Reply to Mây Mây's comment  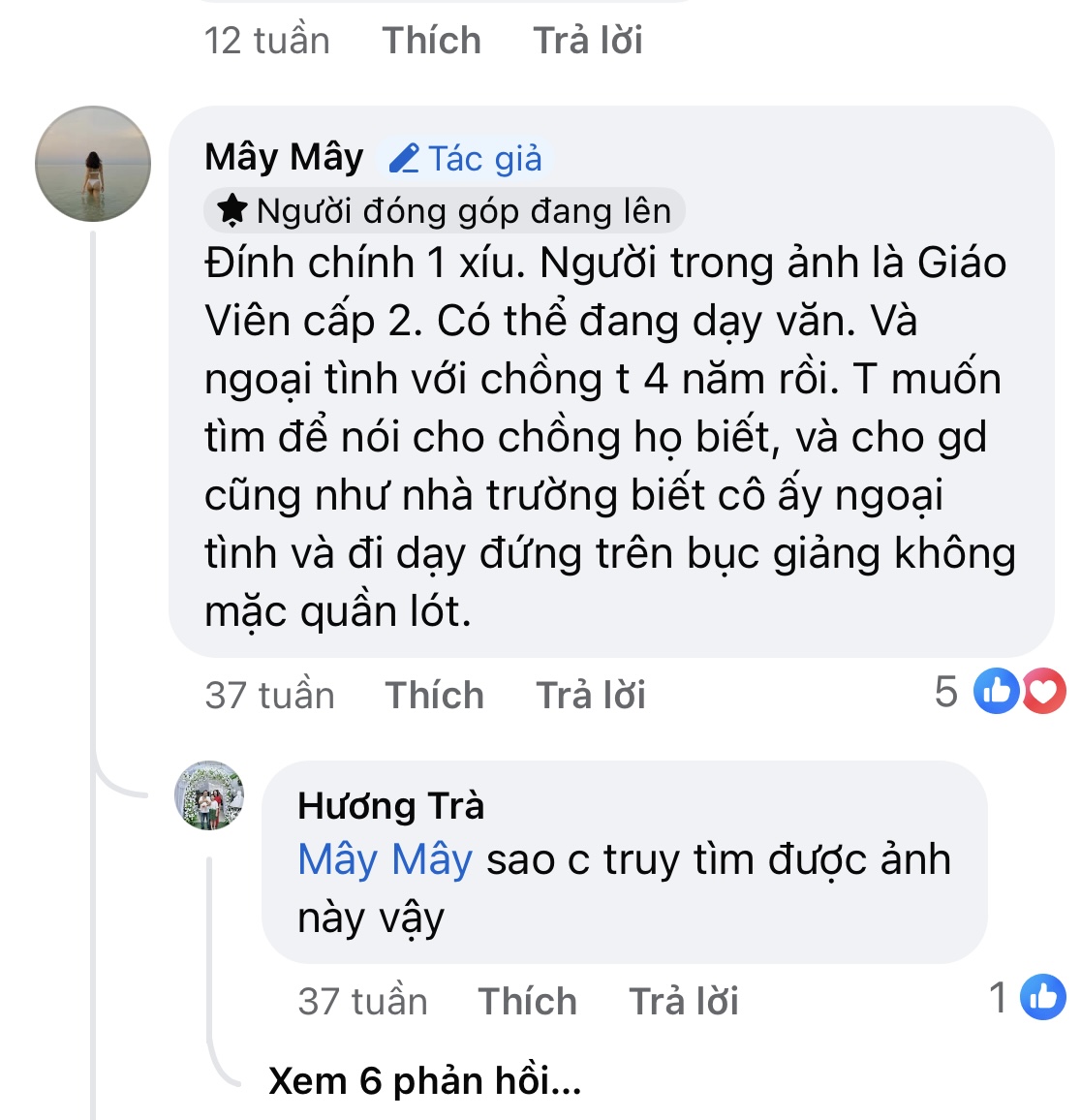pos(591,696)
